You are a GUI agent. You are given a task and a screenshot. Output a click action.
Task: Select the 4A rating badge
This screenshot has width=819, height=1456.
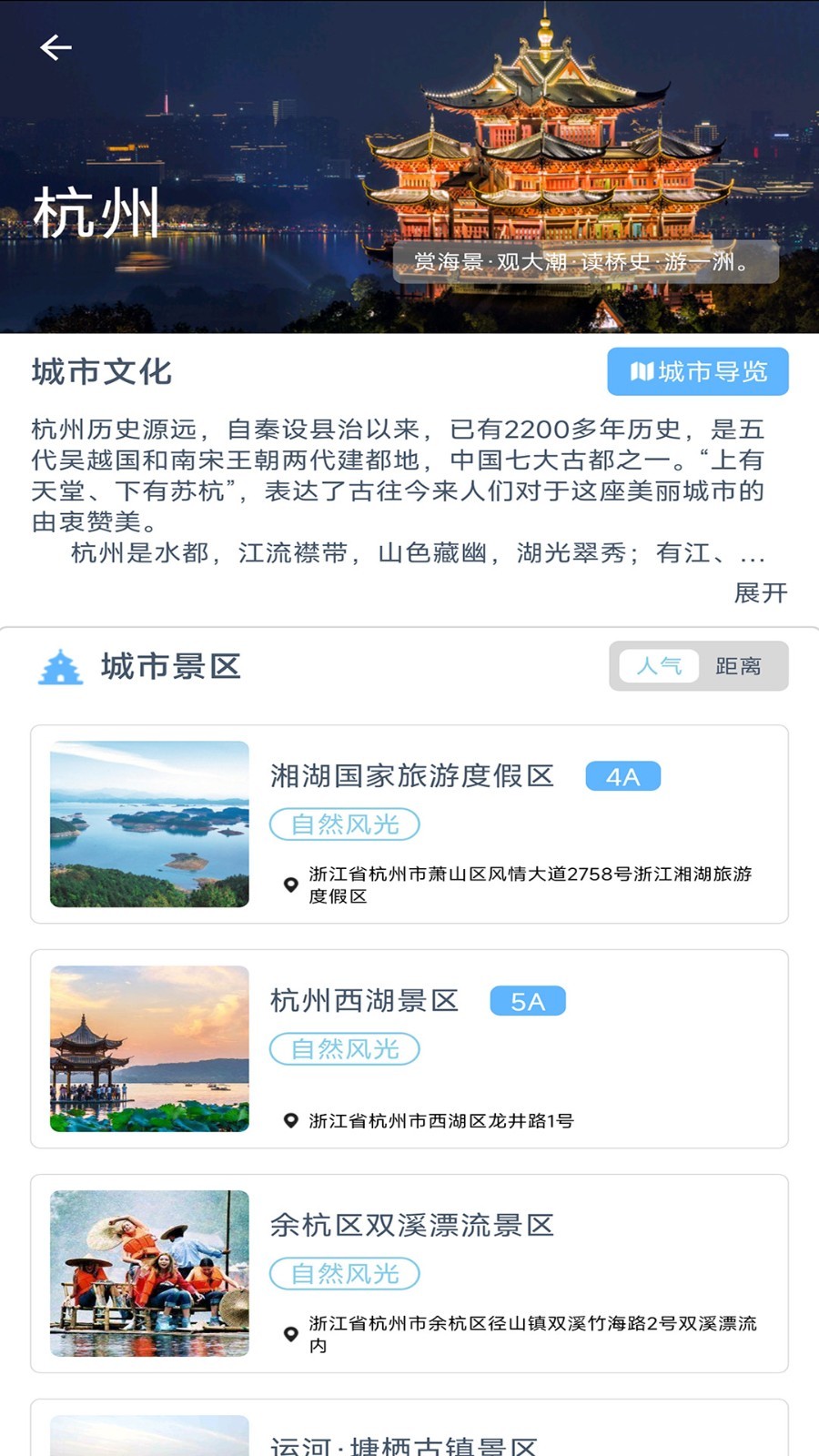(x=622, y=776)
